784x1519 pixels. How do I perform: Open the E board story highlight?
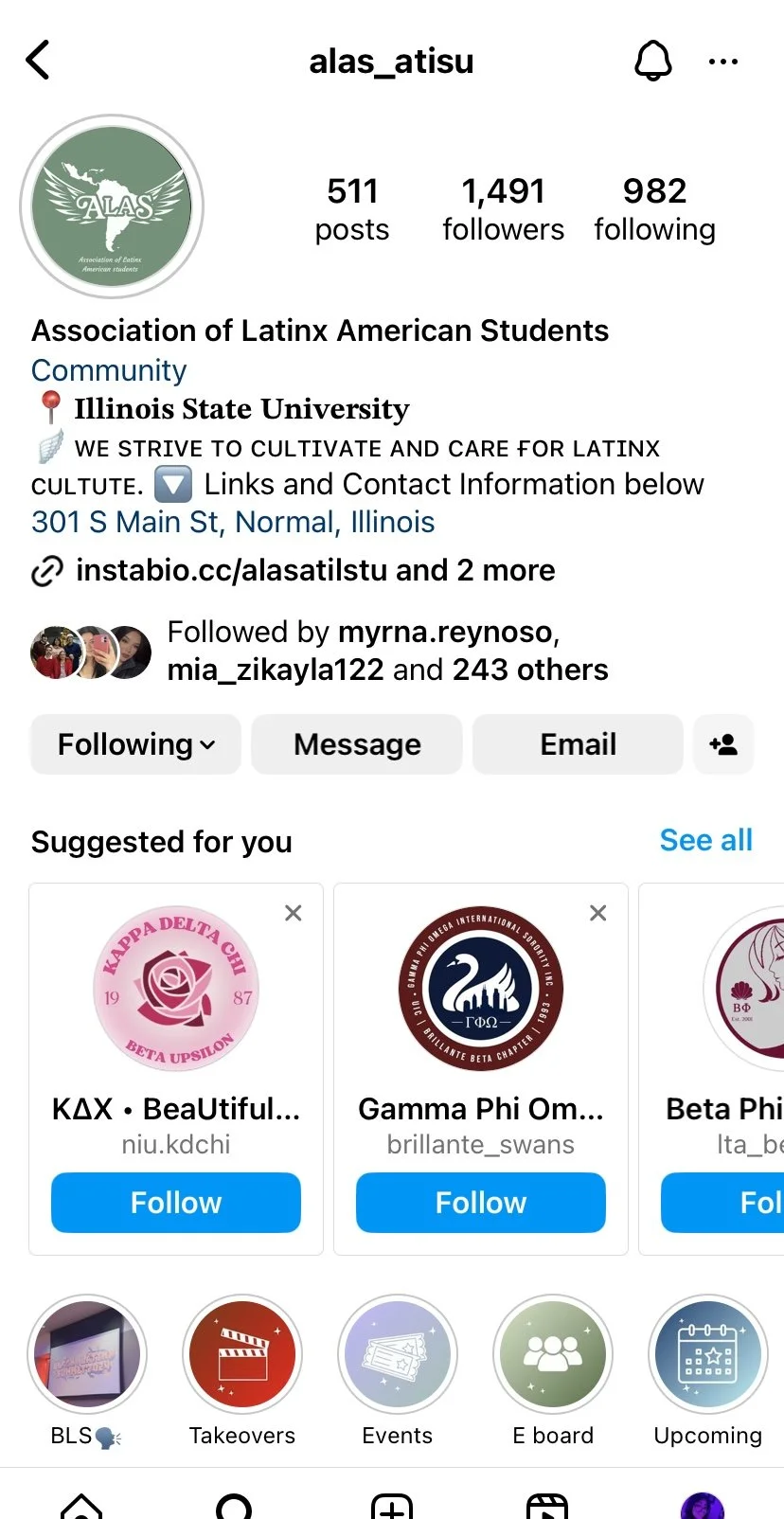pos(553,1370)
